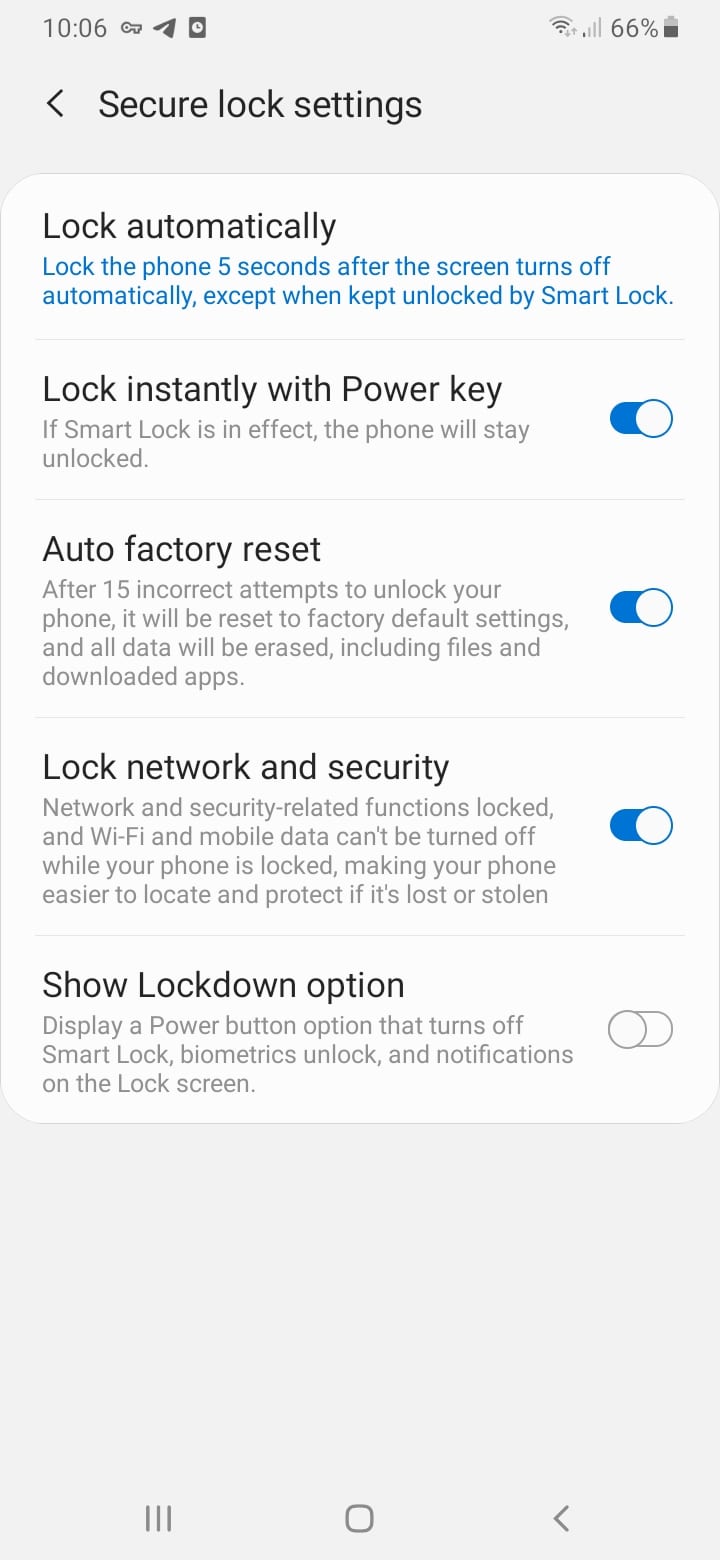Tap the system home button
This screenshot has width=720, height=1560.
coord(359,1518)
